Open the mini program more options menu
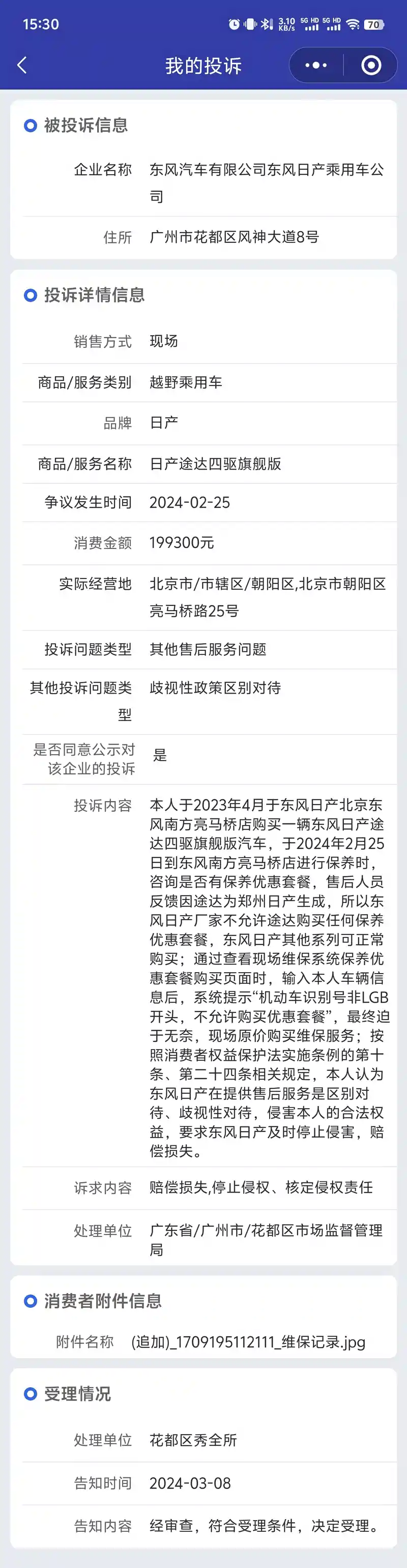Image resolution: width=407 pixels, height=1568 pixels. tap(316, 65)
